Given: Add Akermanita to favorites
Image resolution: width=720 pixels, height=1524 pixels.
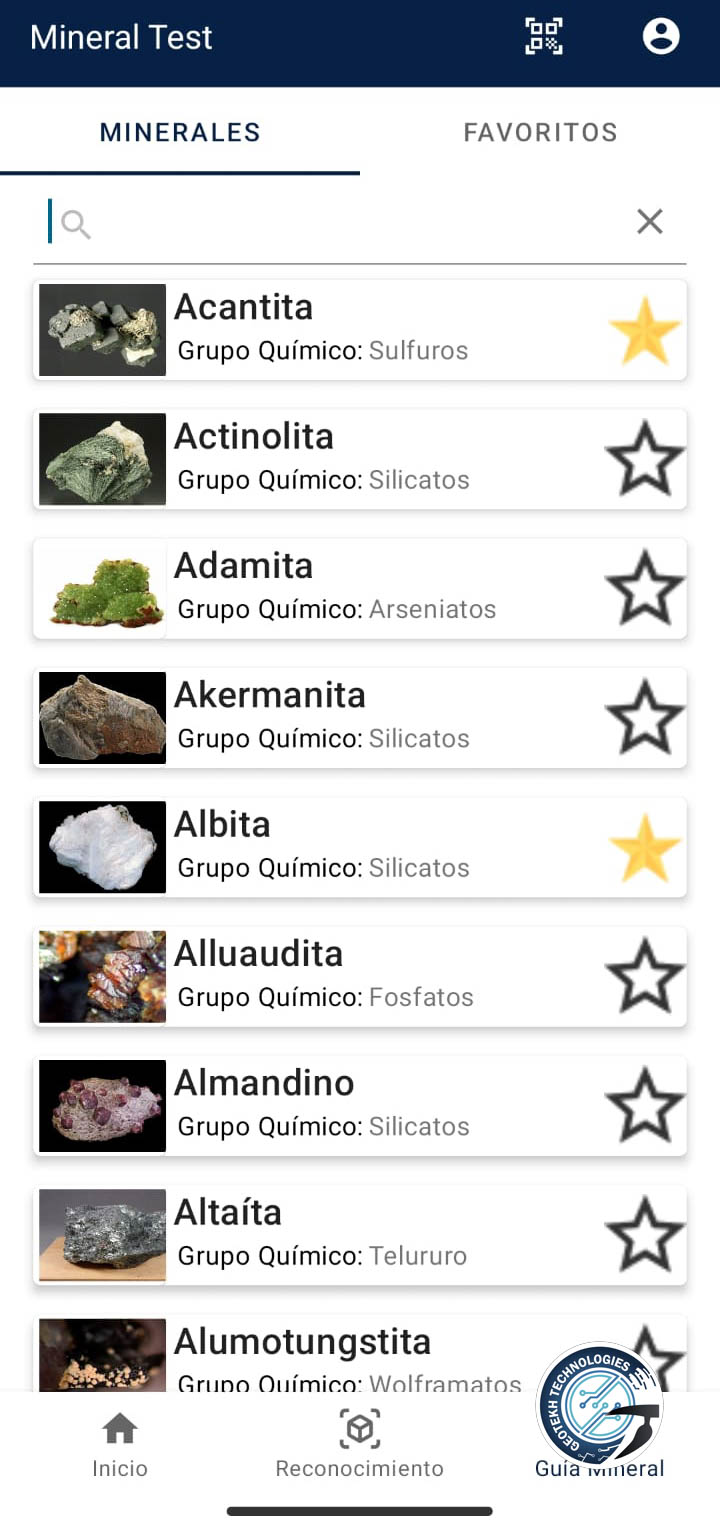Looking at the screenshot, I should point(645,717).
